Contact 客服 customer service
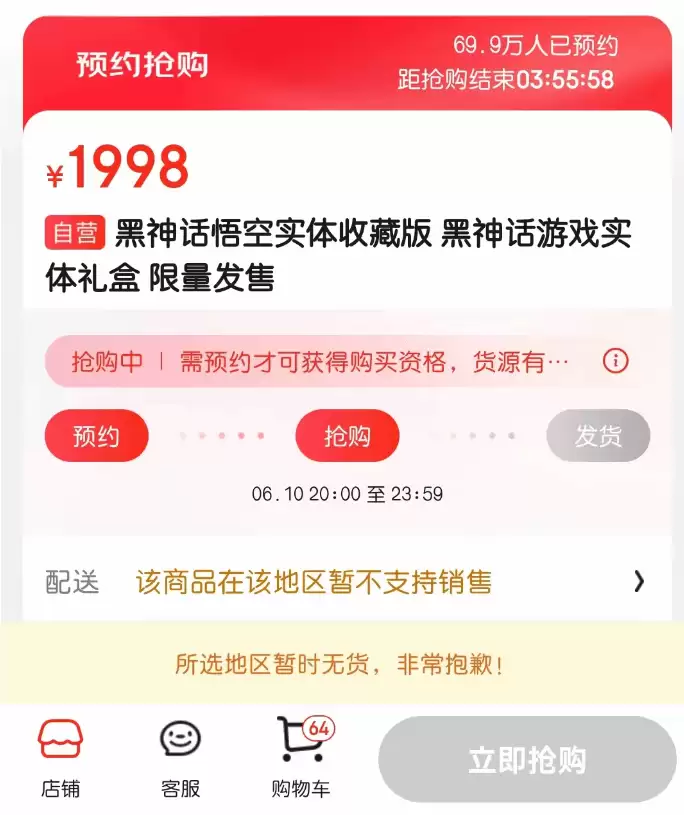Viewport: 684px width, 815px height. (181, 759)
